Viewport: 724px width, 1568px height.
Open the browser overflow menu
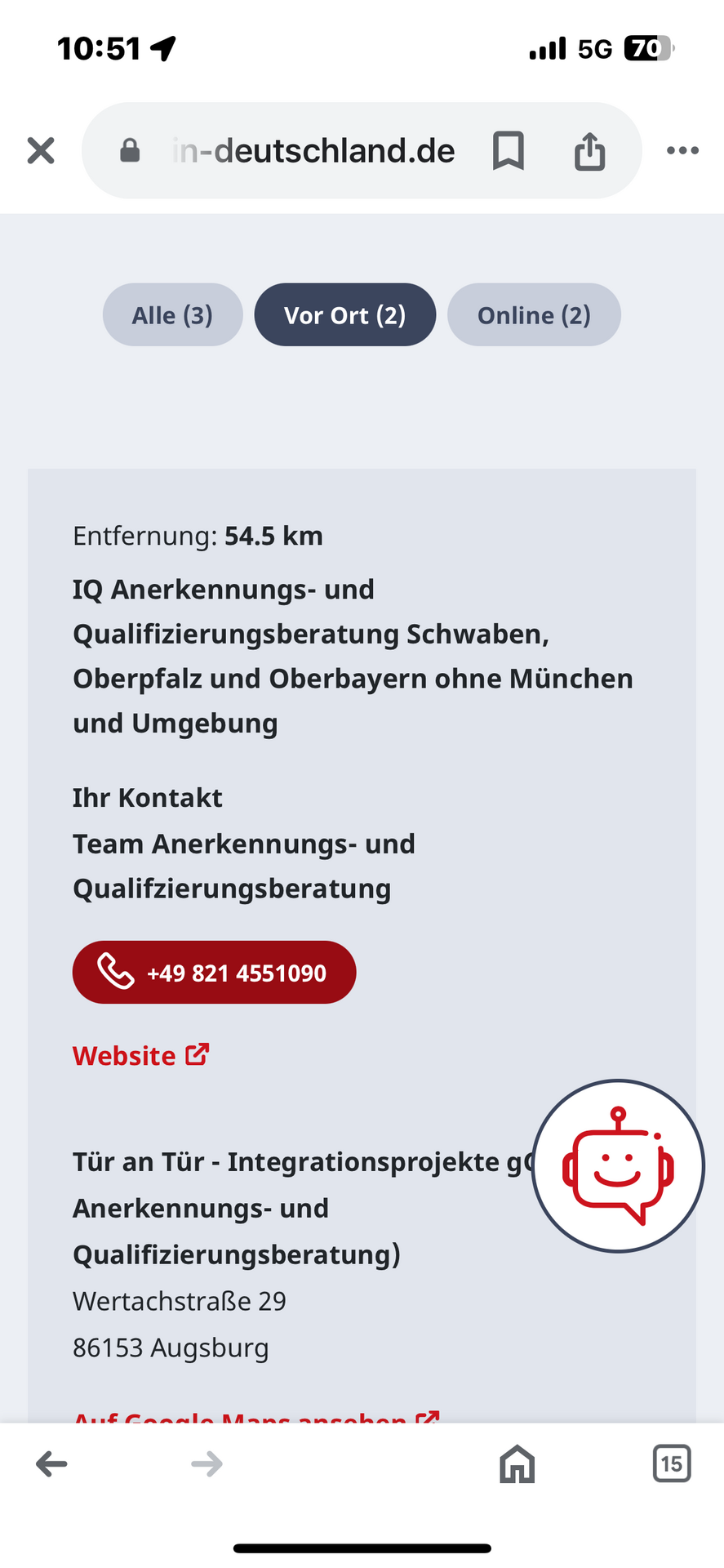[x=682, y=151]
